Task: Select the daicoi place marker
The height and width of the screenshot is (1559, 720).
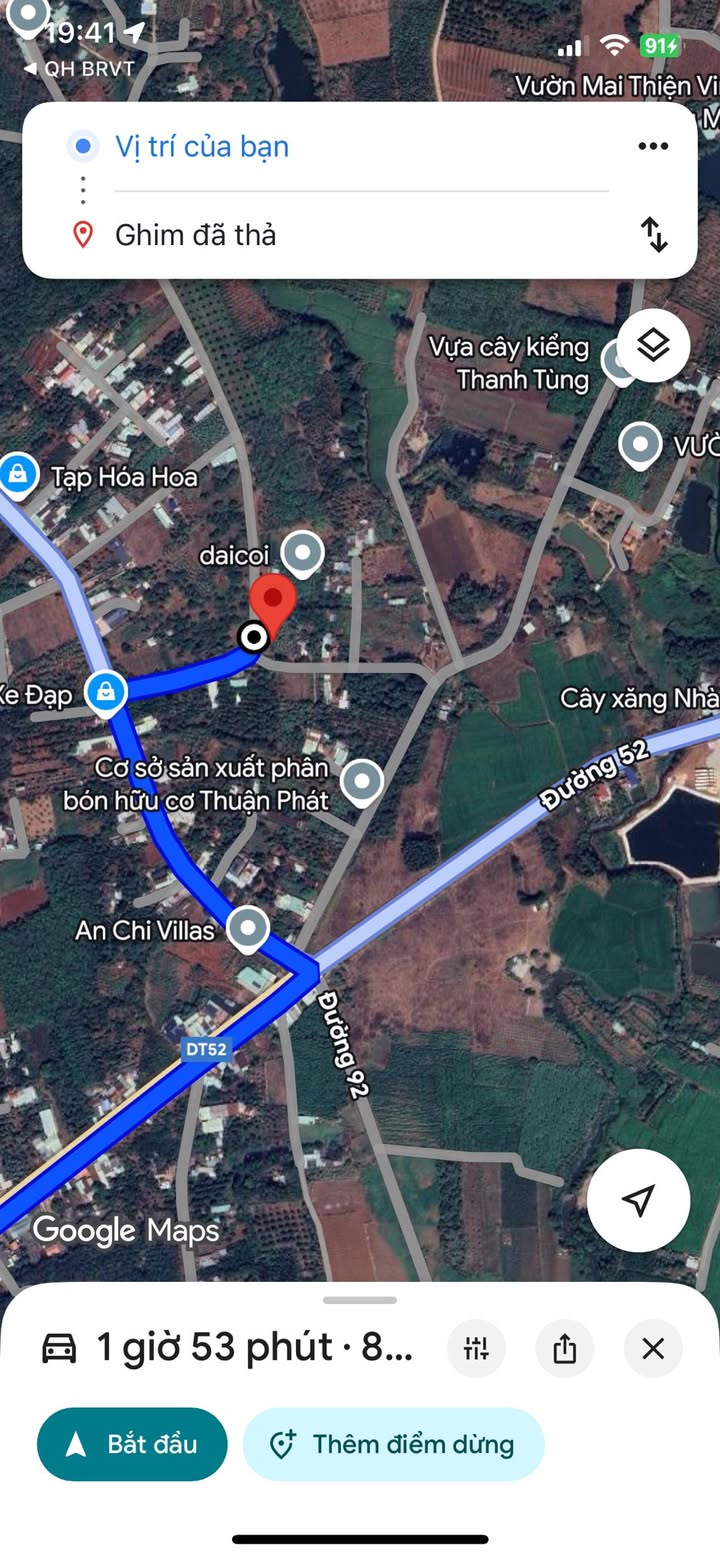Action: [302, 553]
